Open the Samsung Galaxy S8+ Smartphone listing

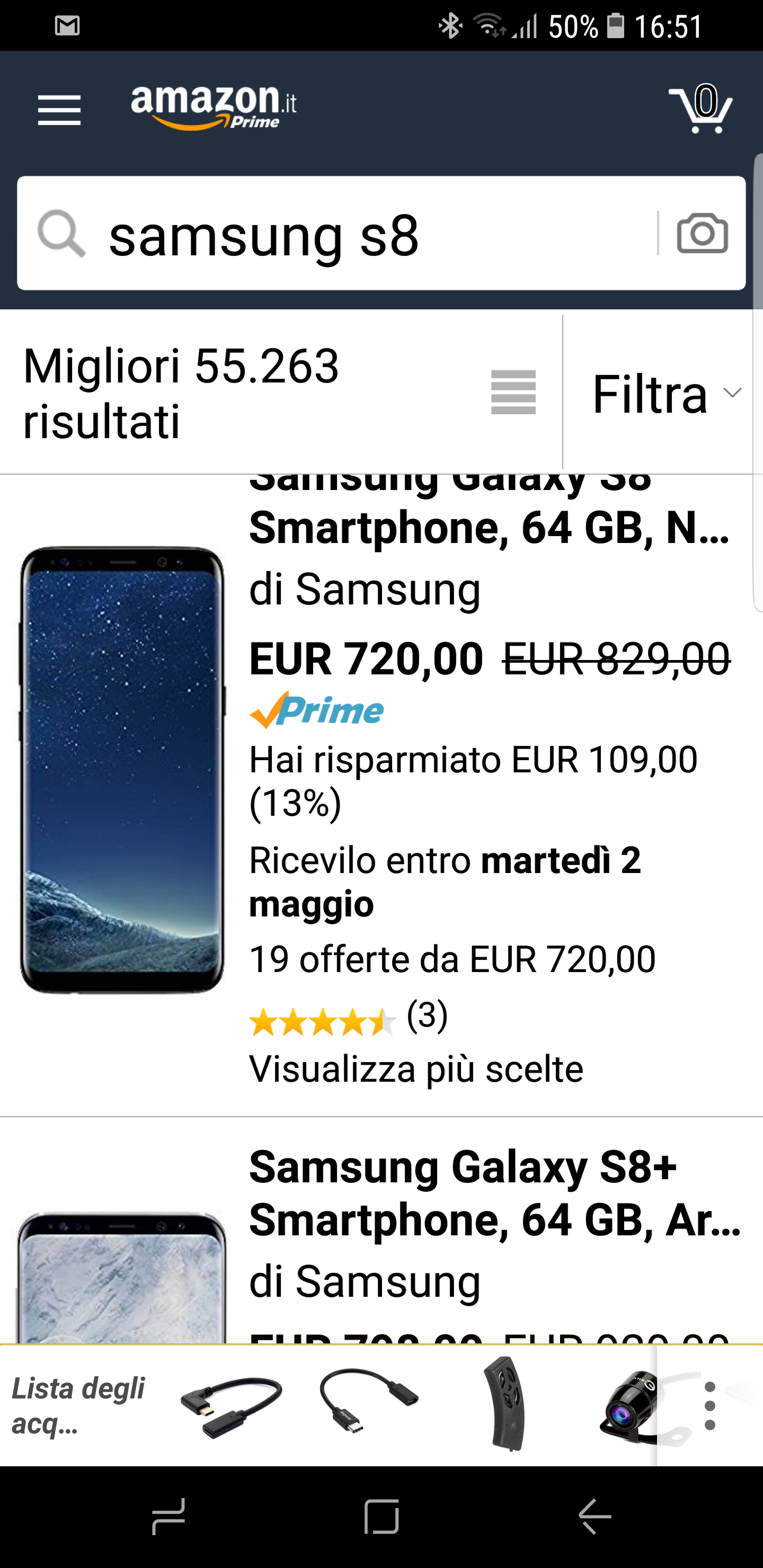[x=493, y=1194]
